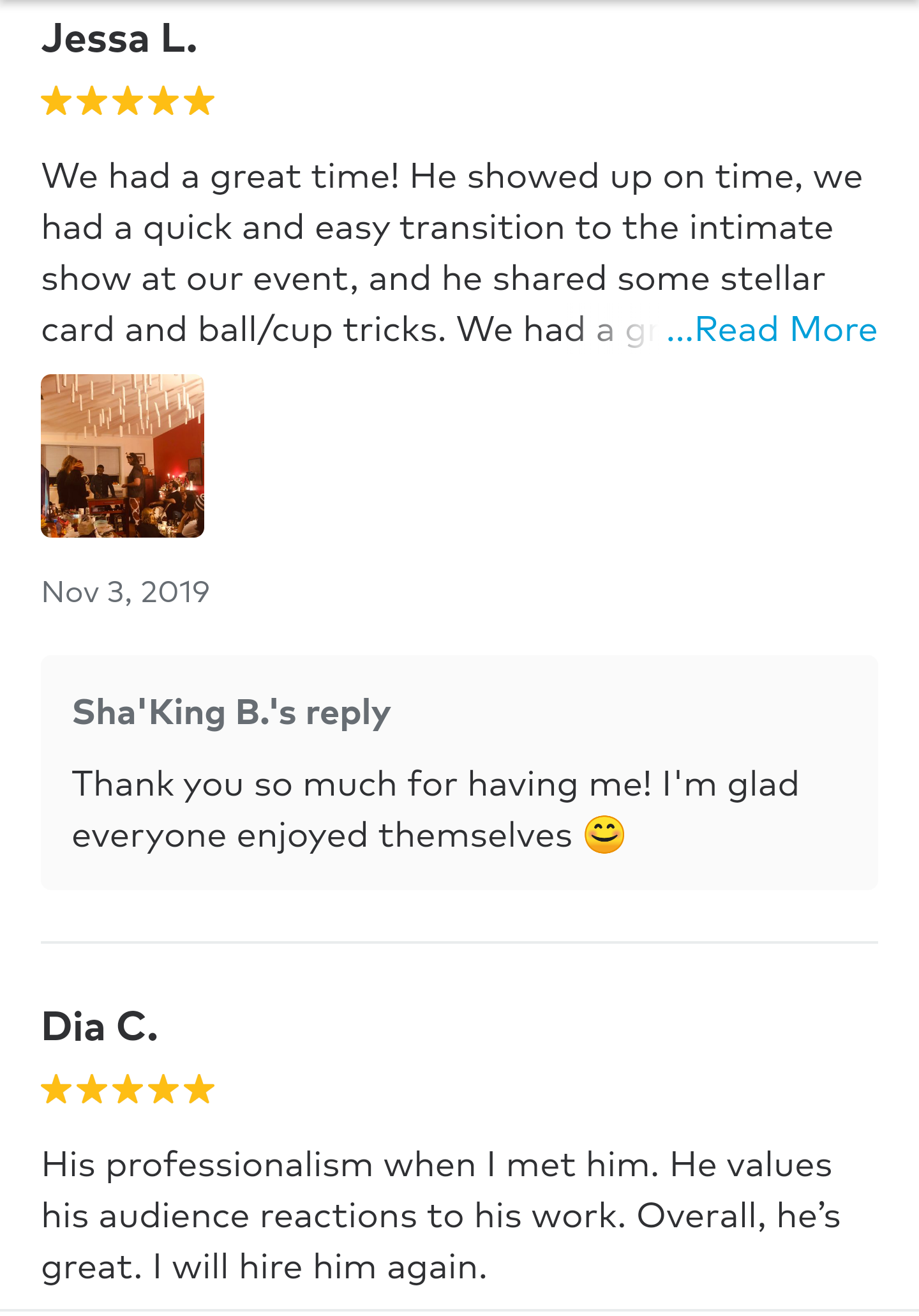
Task: Open the photo attached to Jessa L.'s review
Action: 123,455
